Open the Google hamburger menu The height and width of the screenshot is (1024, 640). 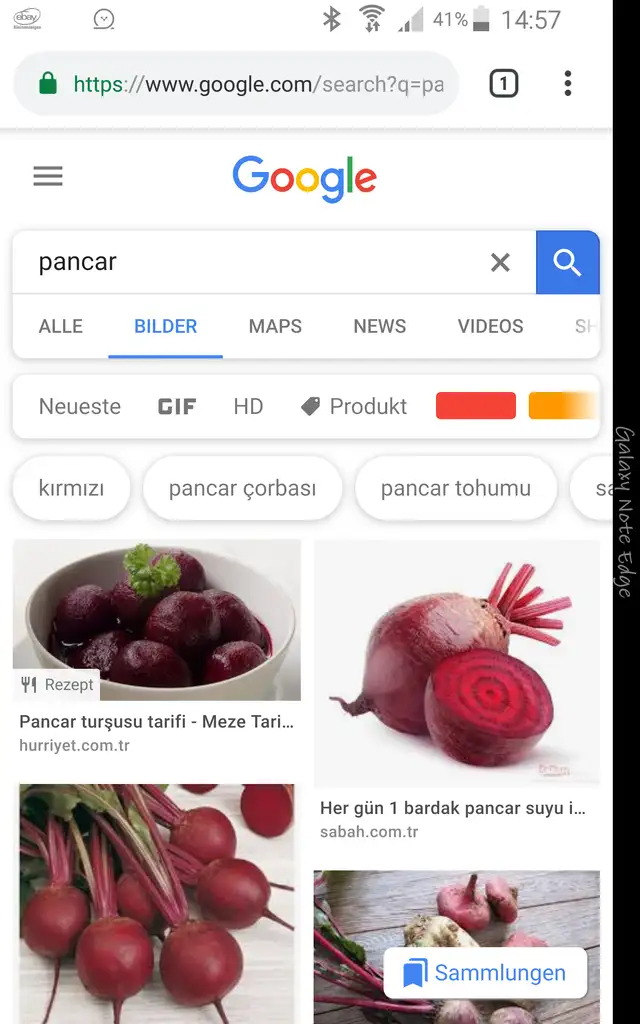(x=48, y=176)
